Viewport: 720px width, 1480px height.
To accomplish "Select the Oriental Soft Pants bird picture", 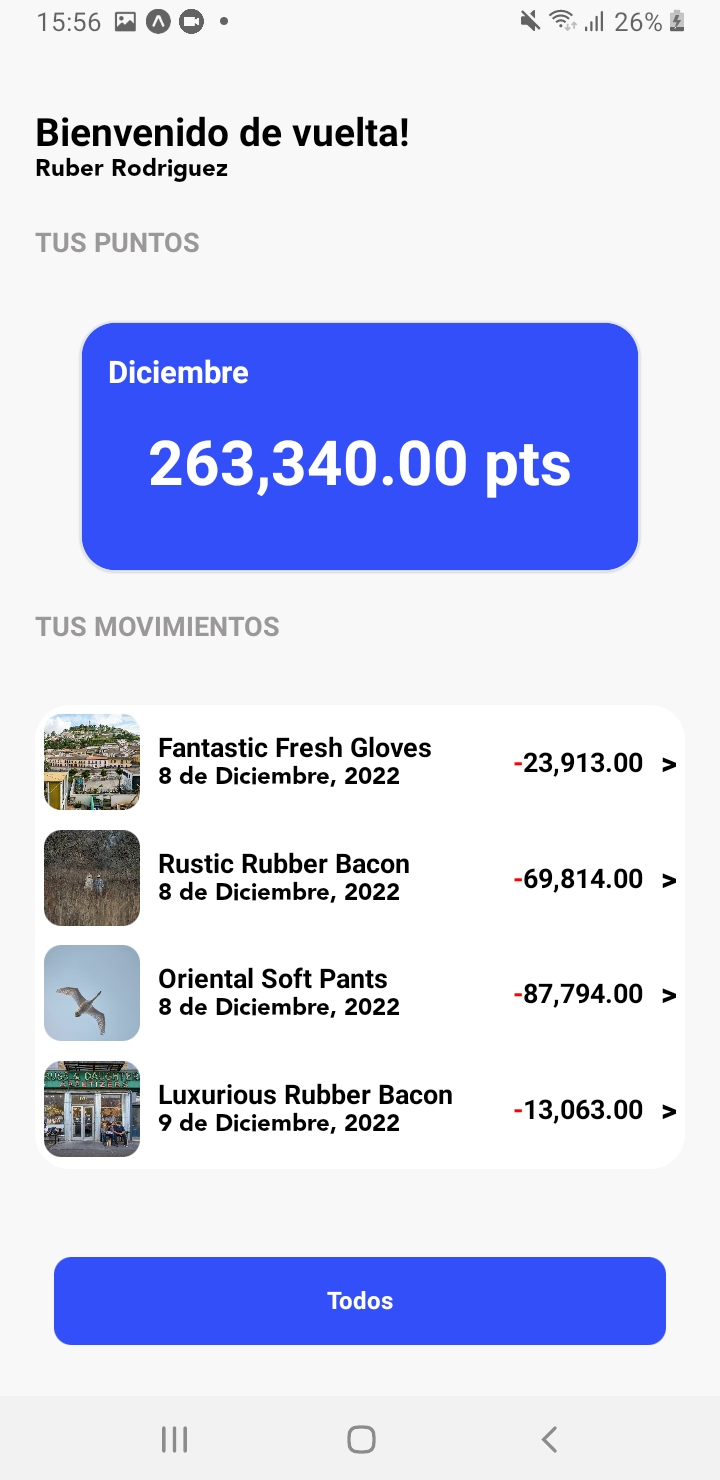I will (91, 992).
